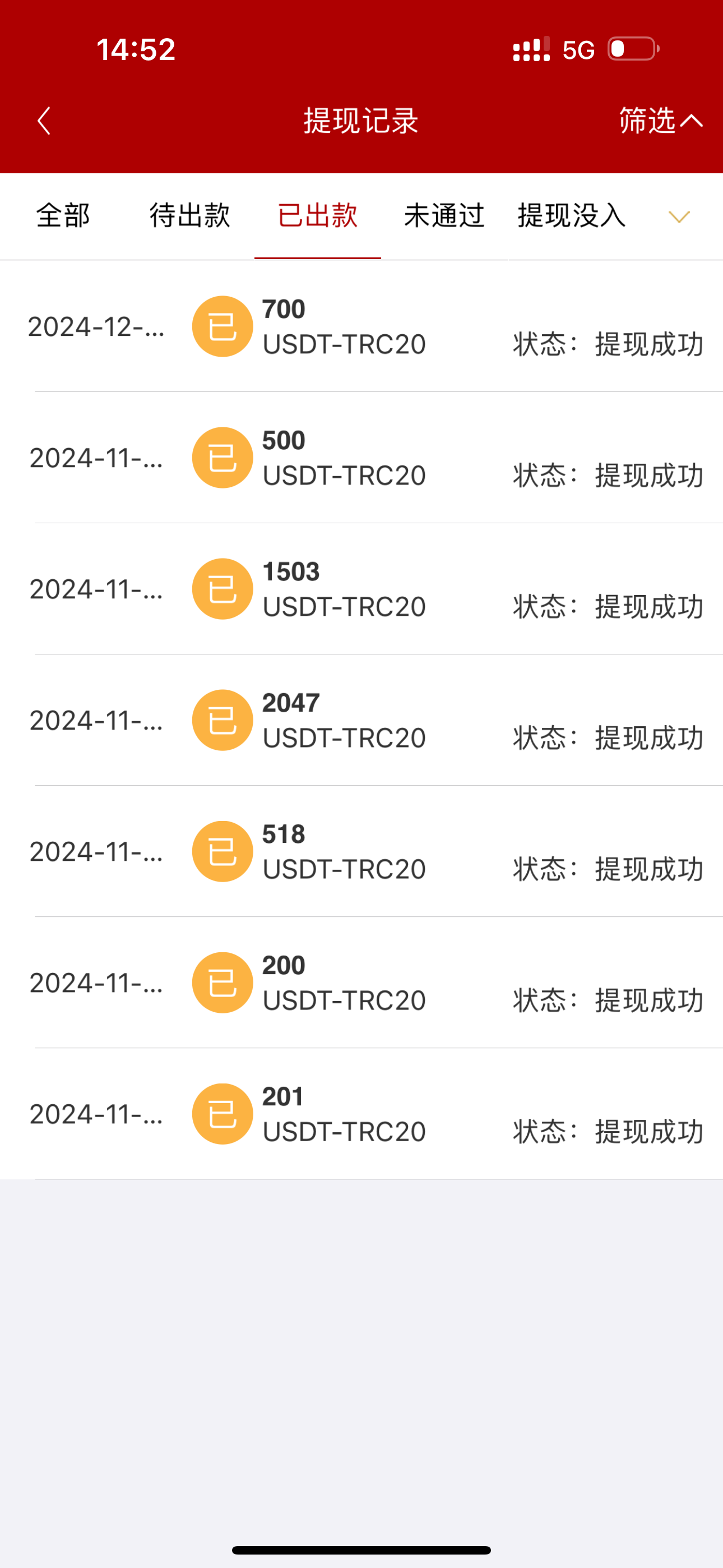
Task: Open the 518 USDT-TRC20 withdrawal record
Action: click(x=361, y=851)
